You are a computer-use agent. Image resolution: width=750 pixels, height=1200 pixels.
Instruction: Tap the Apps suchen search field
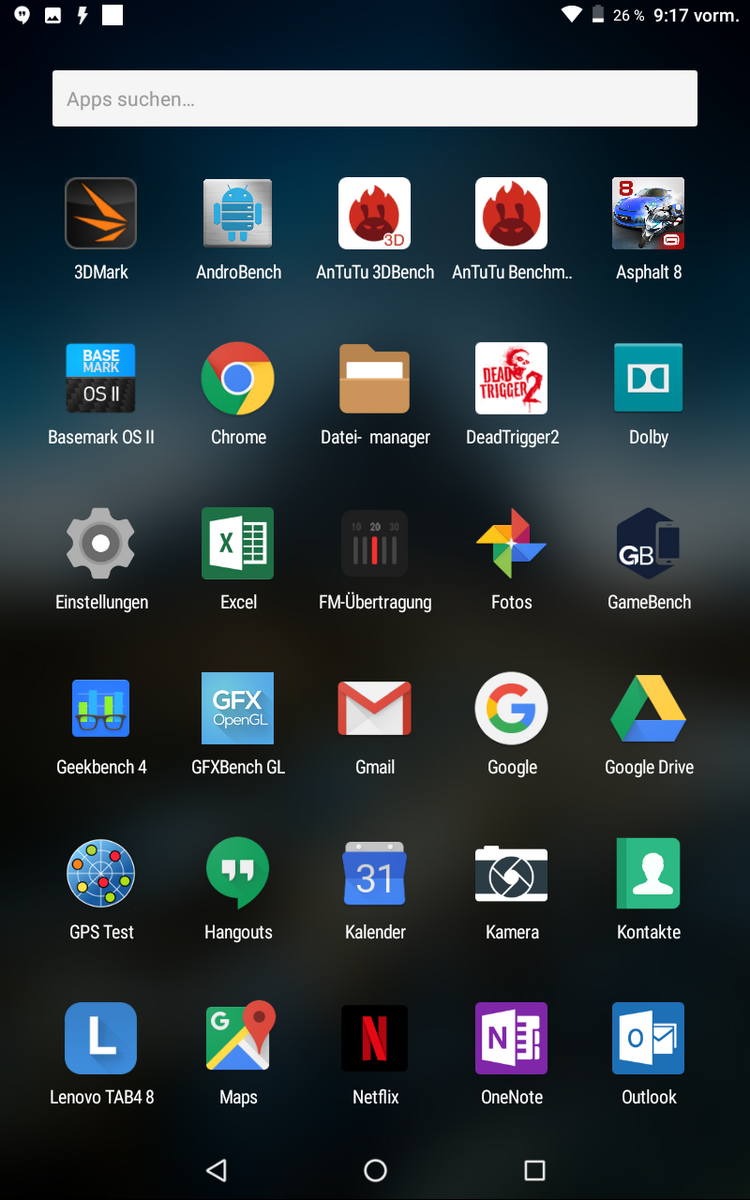click(x=374, y=99)
